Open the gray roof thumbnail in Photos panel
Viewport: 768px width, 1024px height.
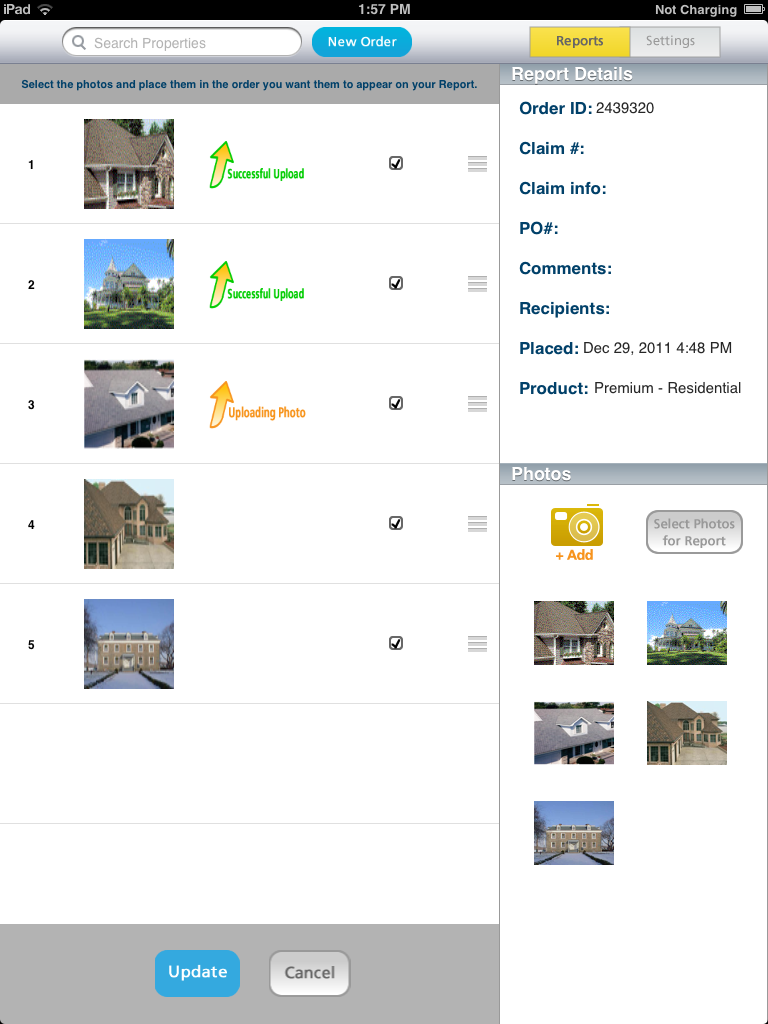[574, 733]
